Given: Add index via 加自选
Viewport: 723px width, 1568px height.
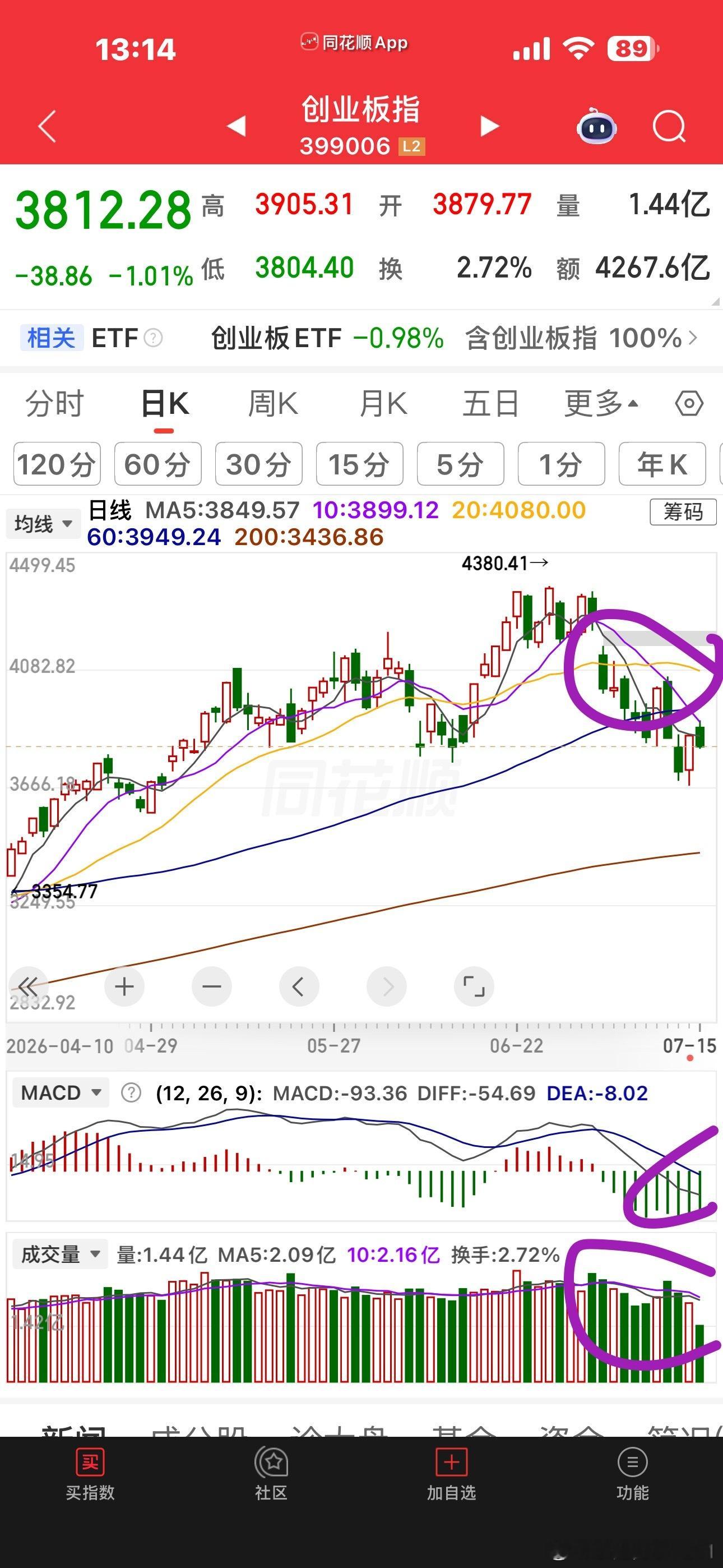Looking at the screenshot, I should click(451, 1474).
